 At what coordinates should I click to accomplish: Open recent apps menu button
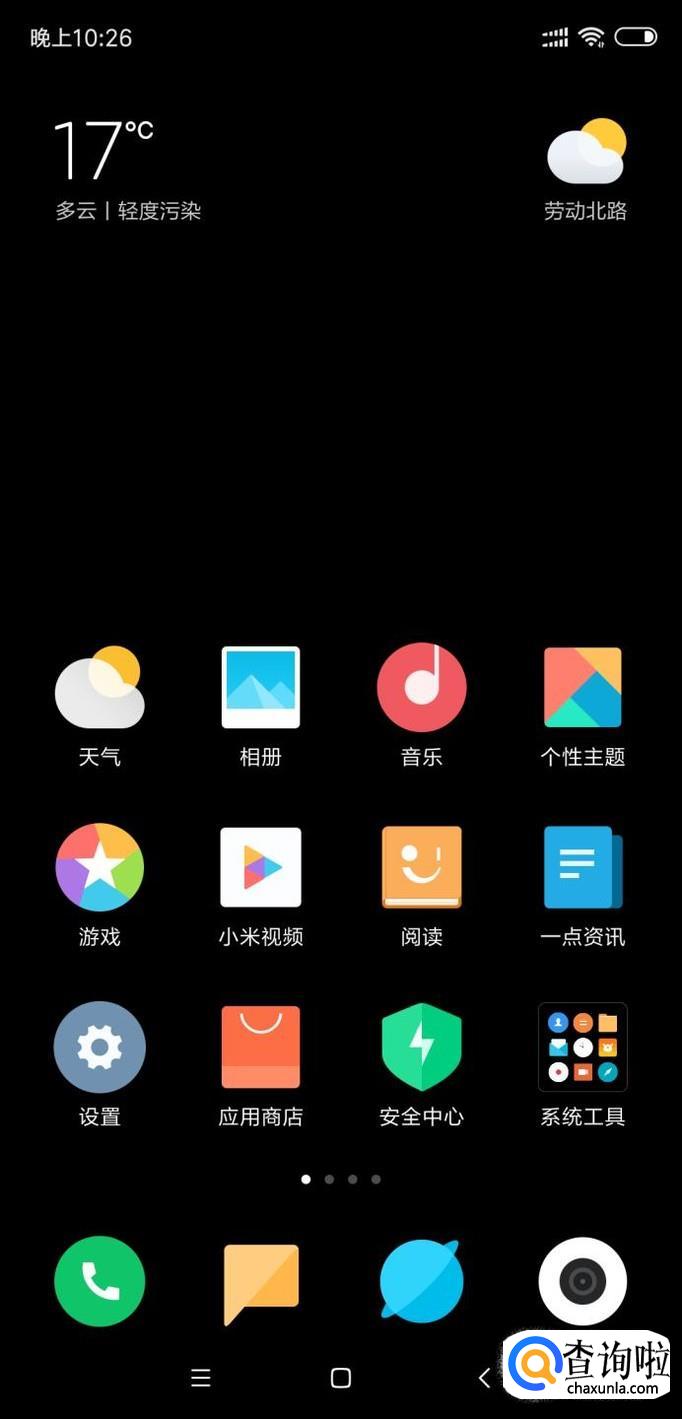tap(200, 1378)
